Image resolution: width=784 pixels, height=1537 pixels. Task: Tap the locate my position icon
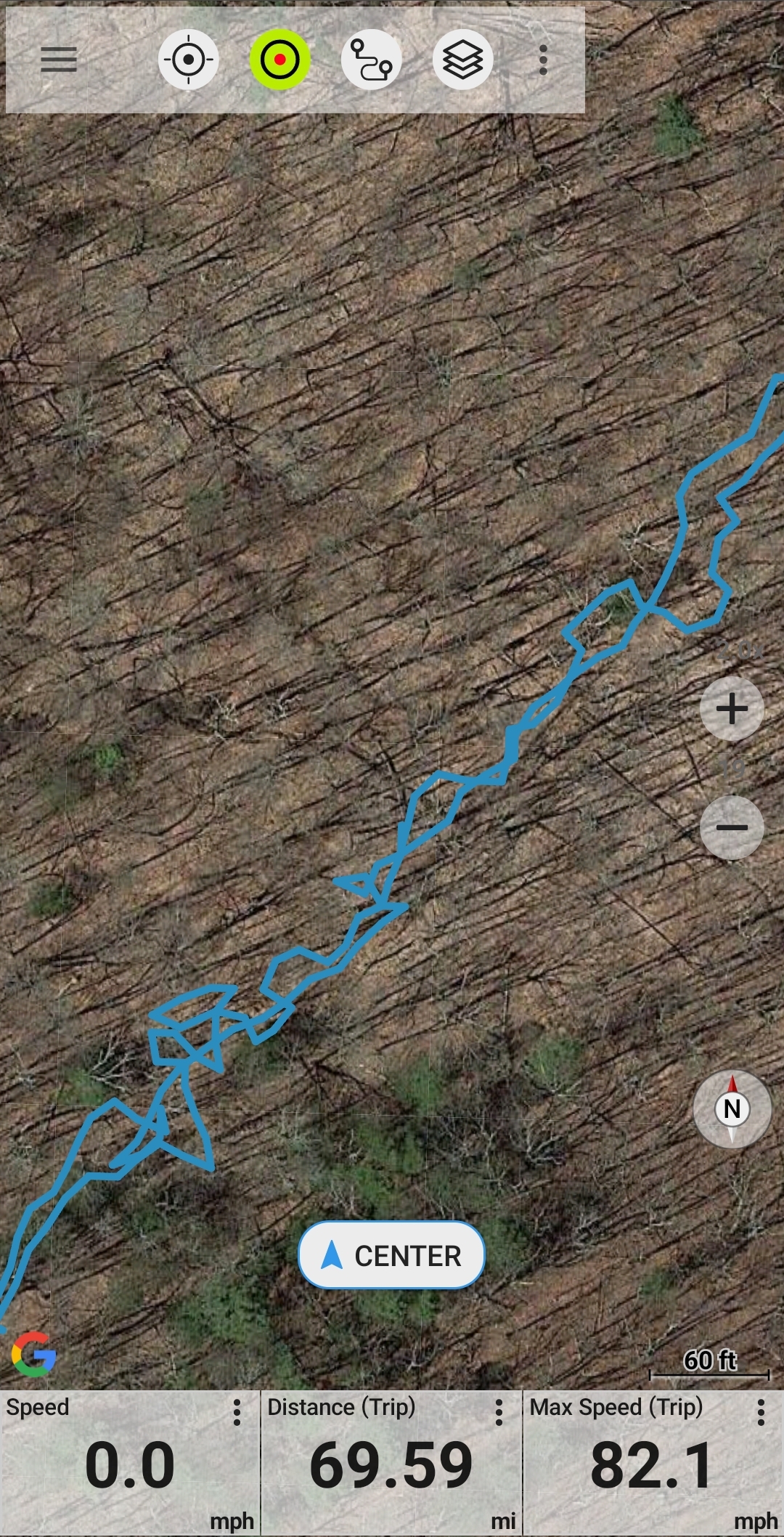click(189, 60)
